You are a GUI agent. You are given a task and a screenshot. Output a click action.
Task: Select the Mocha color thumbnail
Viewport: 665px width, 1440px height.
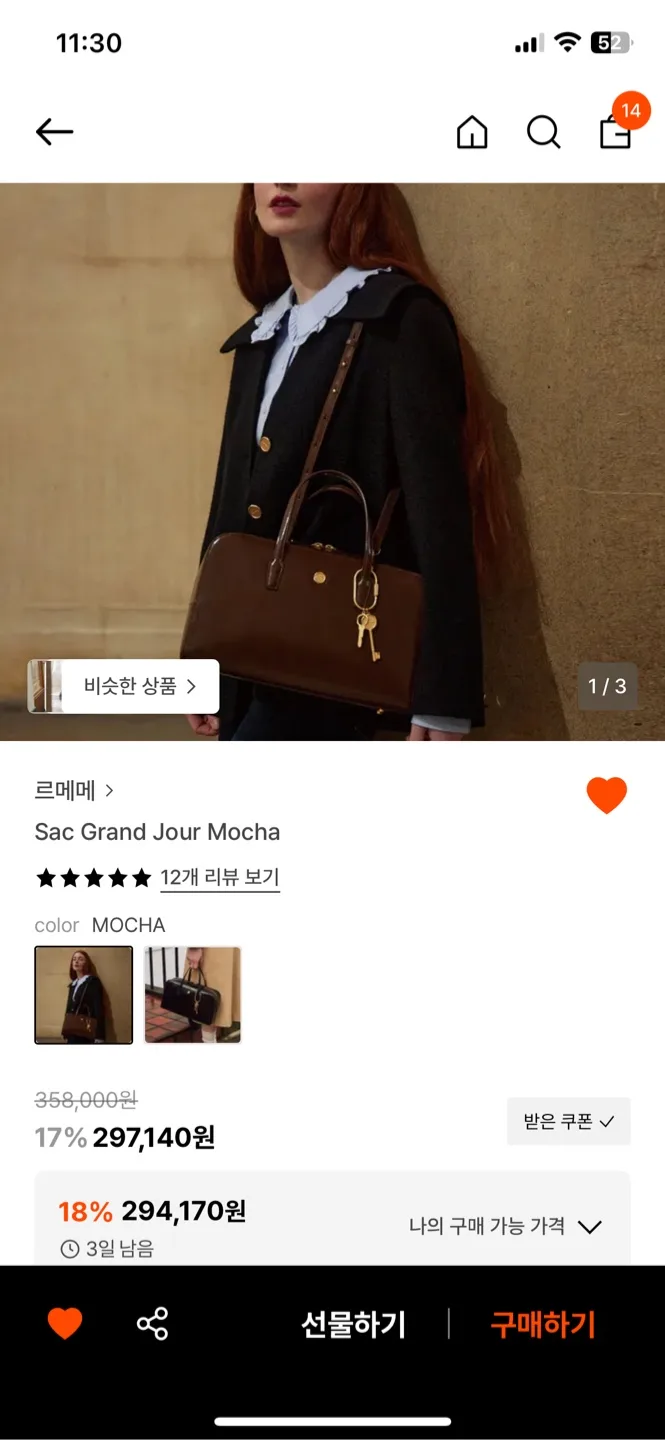tap(84, 995)
